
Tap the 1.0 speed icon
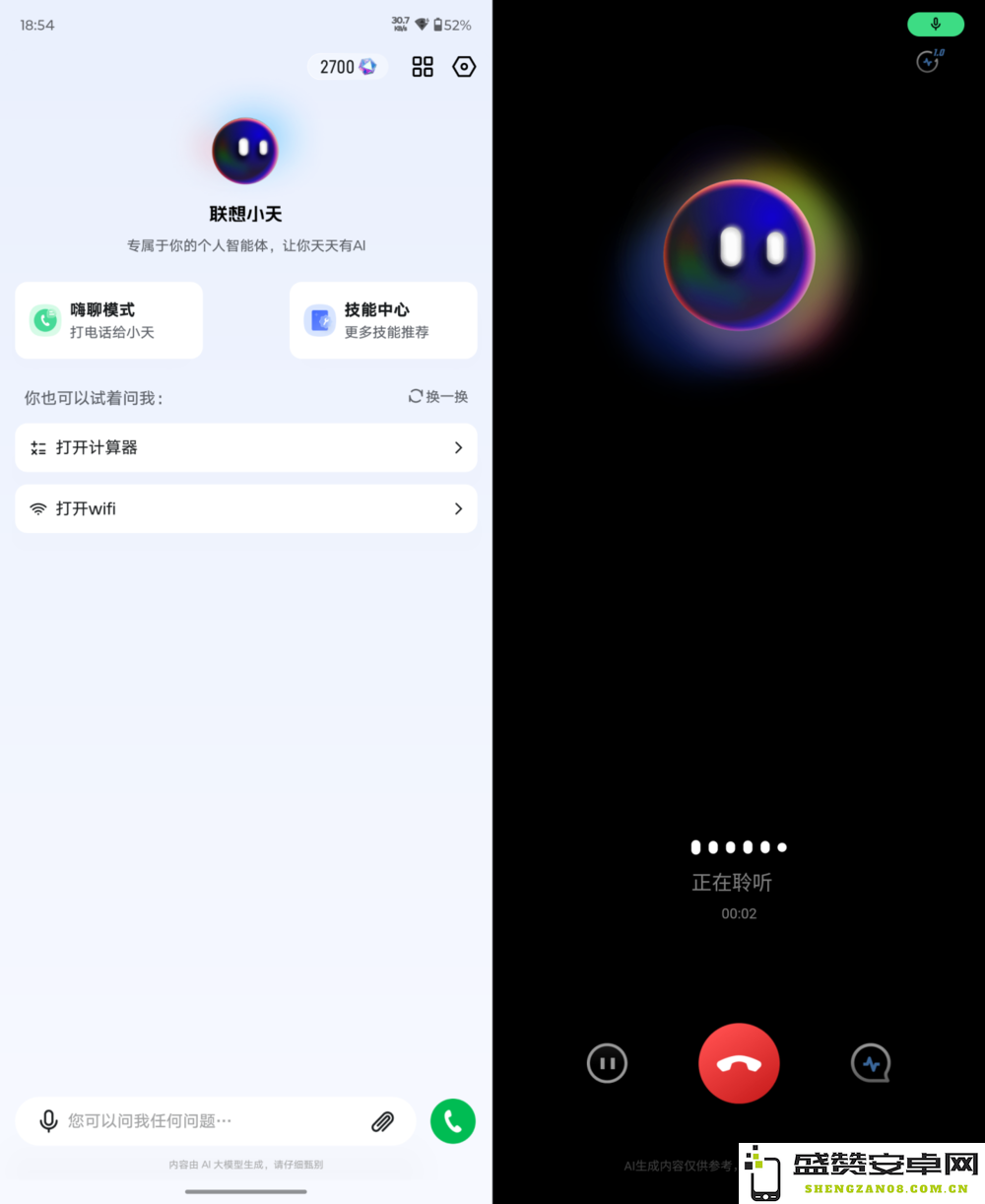(x=930, y=61)
